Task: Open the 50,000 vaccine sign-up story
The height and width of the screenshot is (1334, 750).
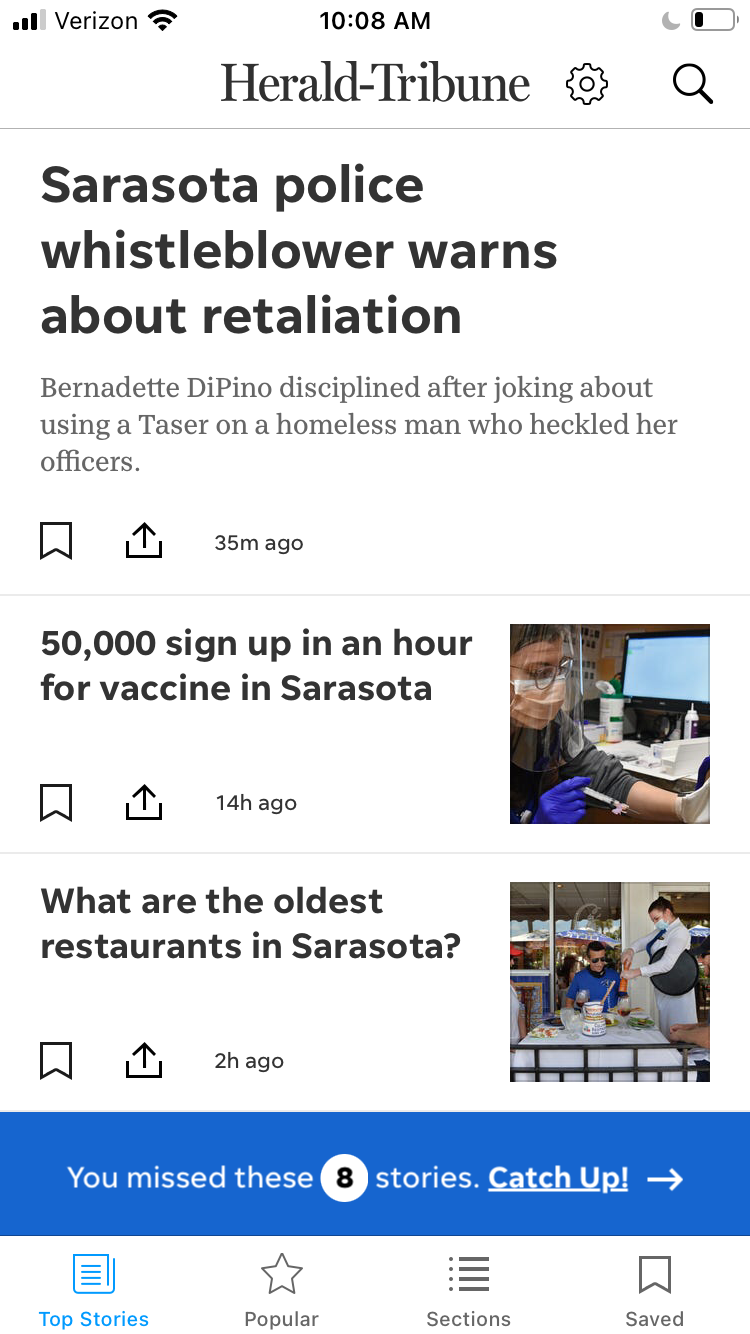Action: (x=256, y=666)
